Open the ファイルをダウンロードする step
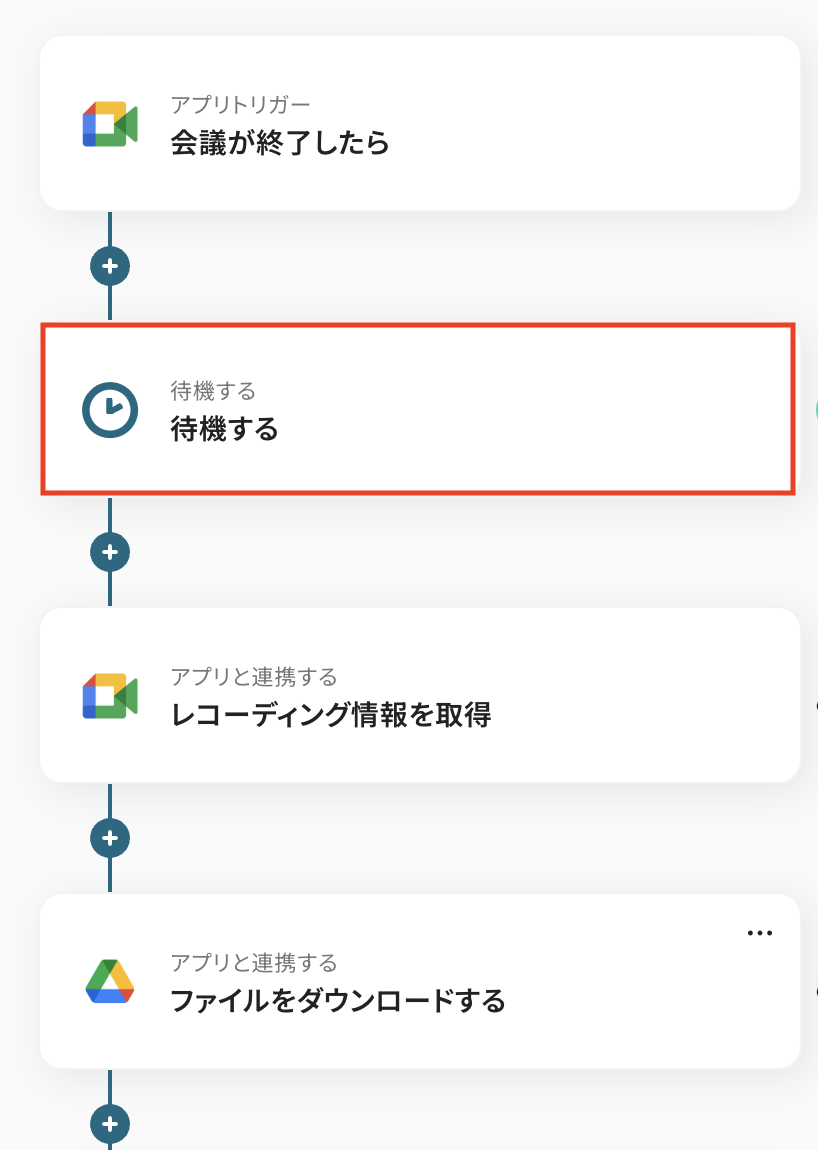Screen dimensions: 818x1150 [x=419, y=982]
